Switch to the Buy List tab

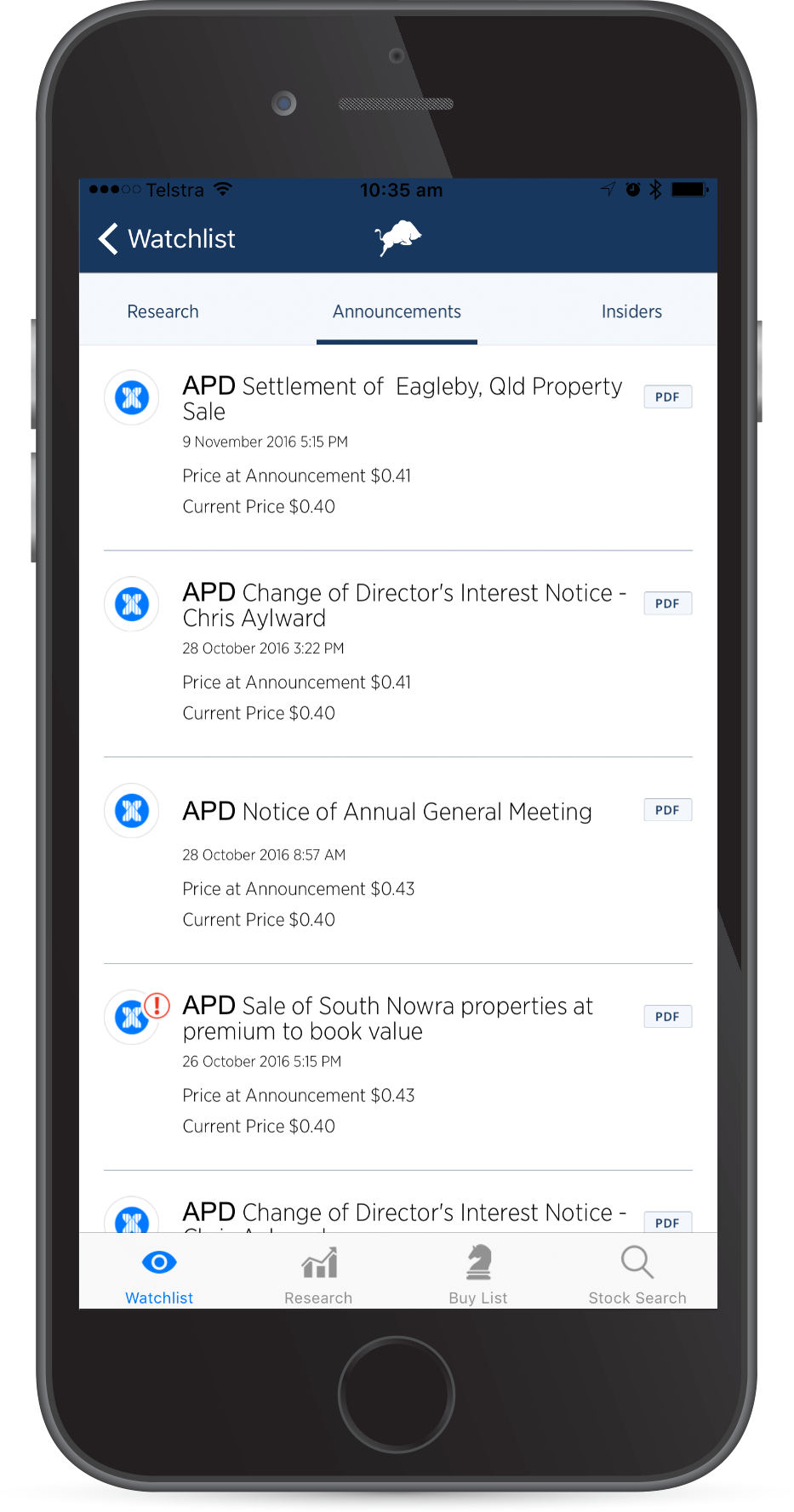[477, 1275]
